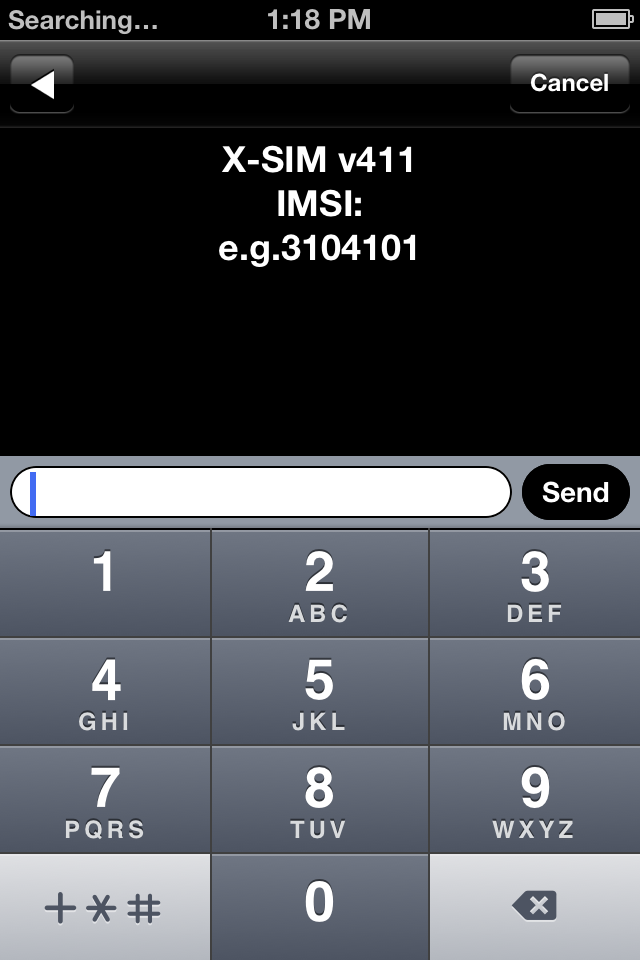Tap the 7 PQRS key

[105, 800]
